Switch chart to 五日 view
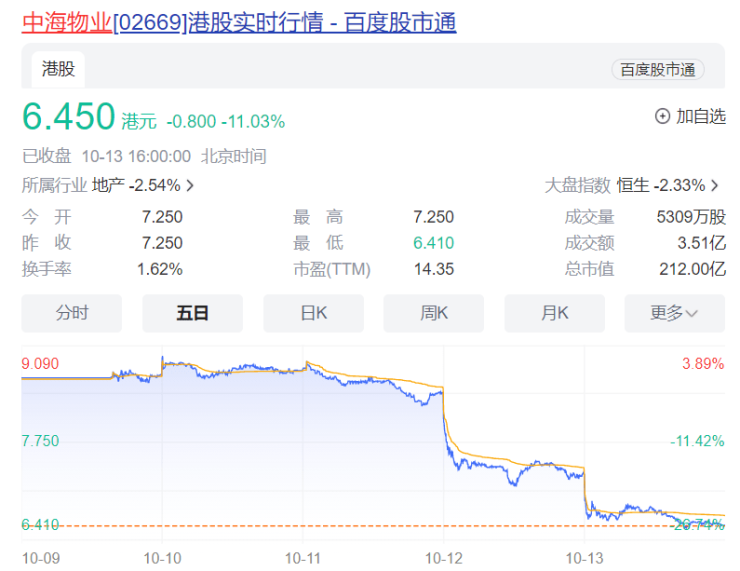The image size is (740, 571). pyautogui.click(x=192, y=313)
